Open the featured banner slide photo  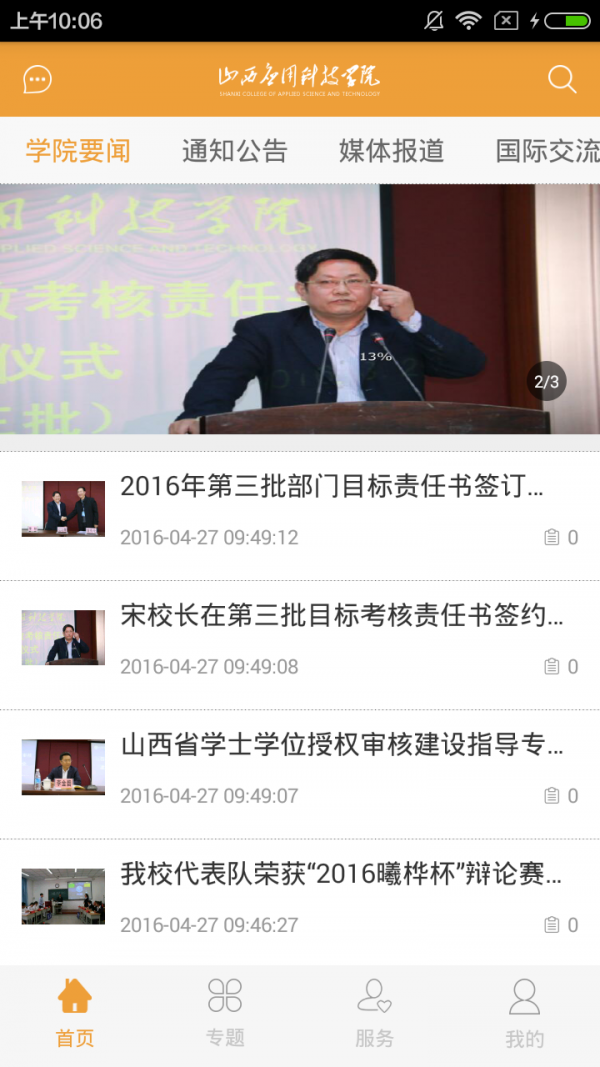300,308
